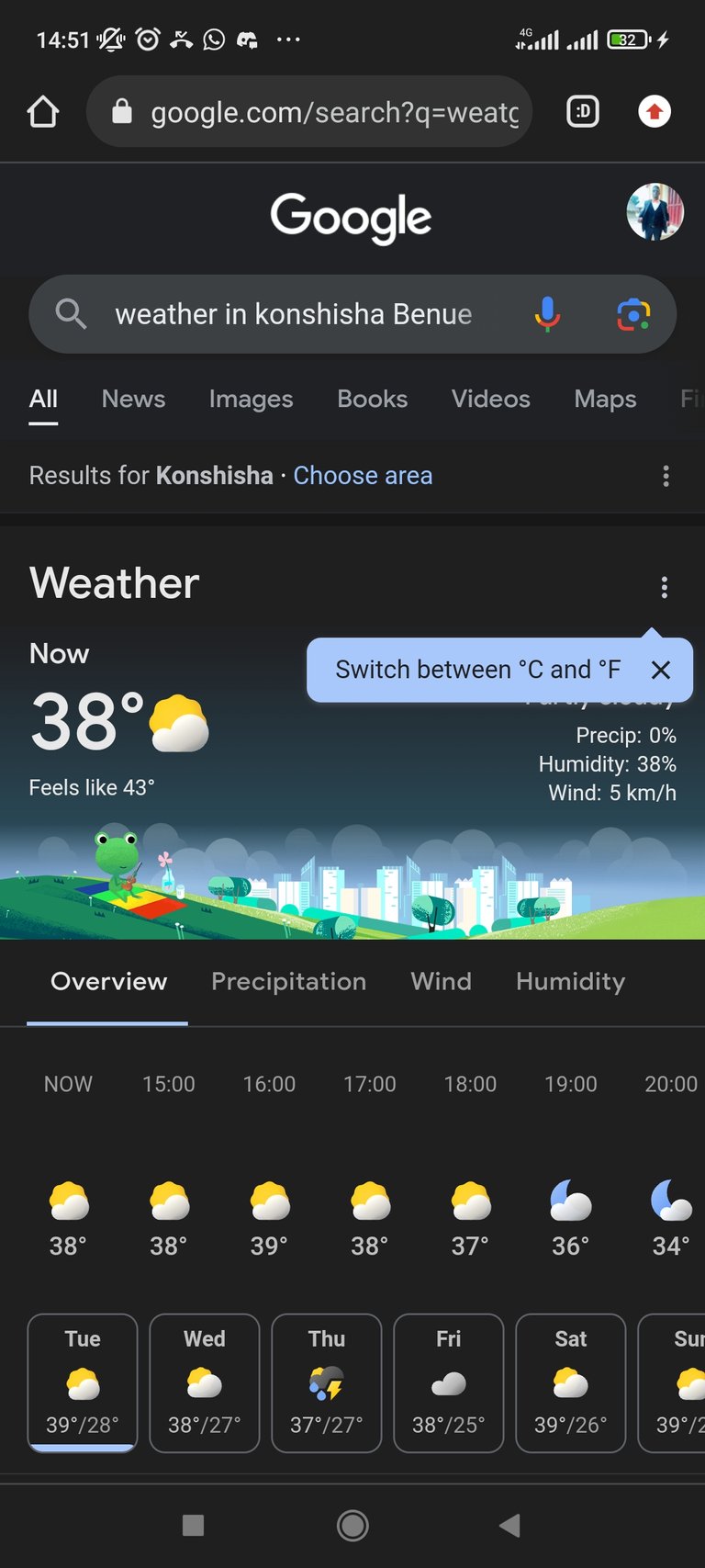The image size is (705, 1568).
Task: Switch to the Precipitation tab
Action: click(x=288, y=981)
